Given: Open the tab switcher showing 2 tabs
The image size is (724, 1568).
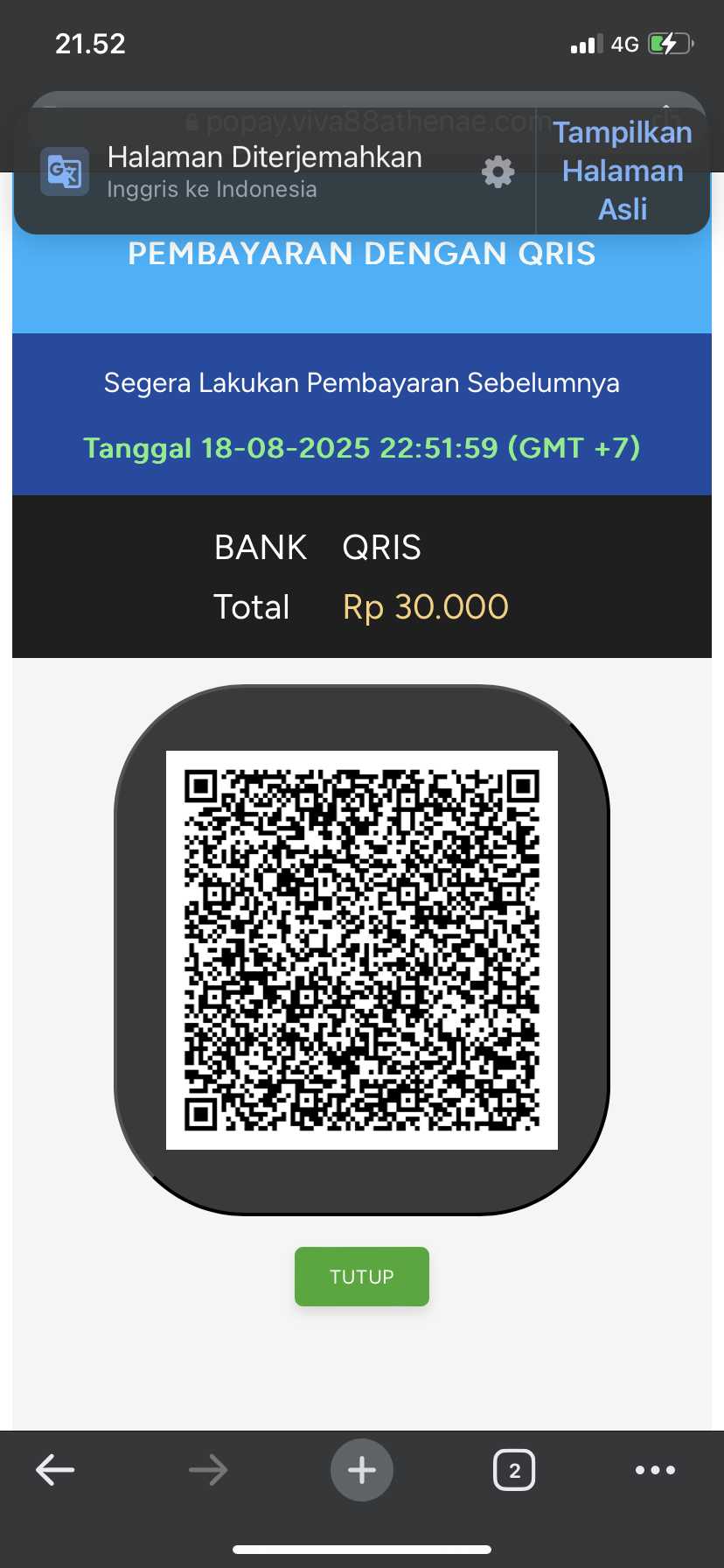Looking at the screenshot, I should (514, 1470).
